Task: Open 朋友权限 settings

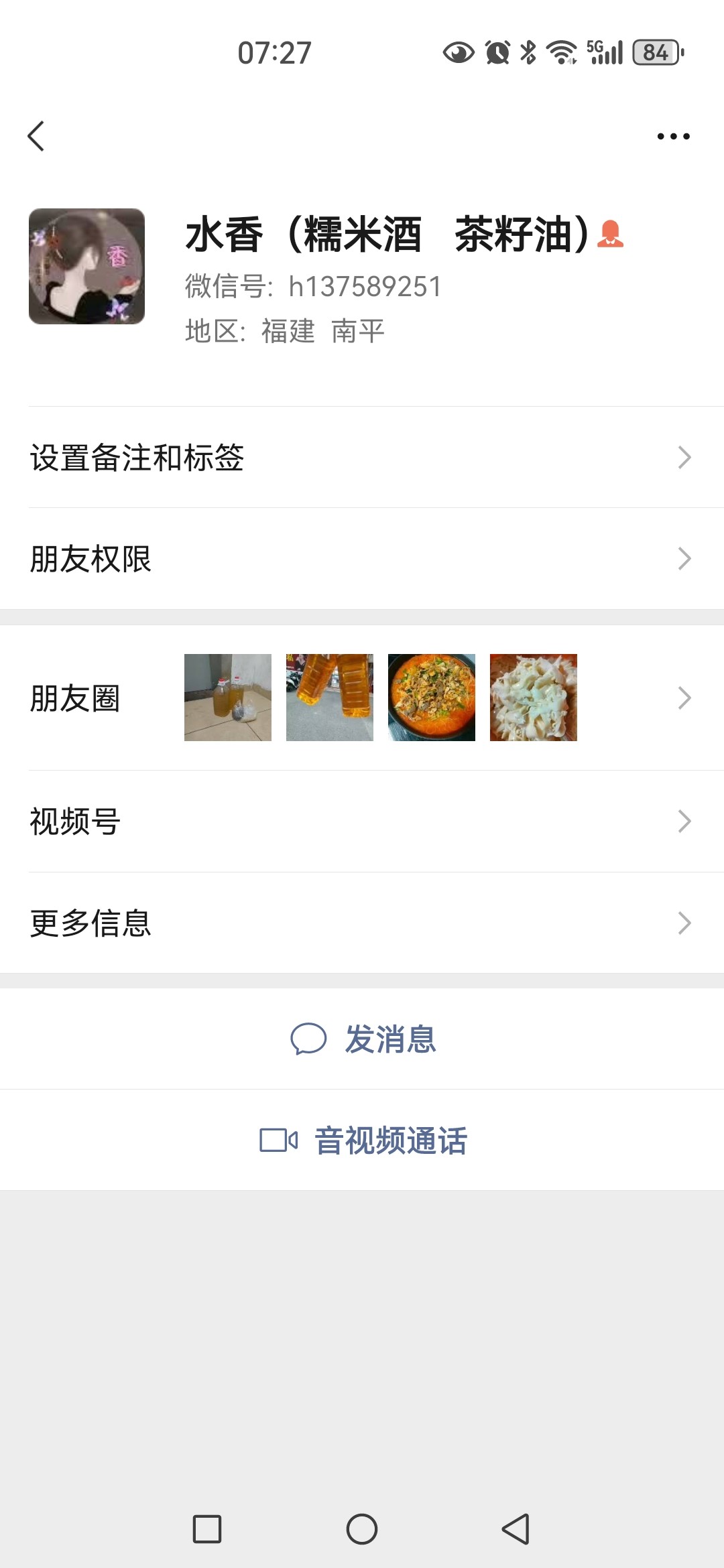Action: click(362, 559)
